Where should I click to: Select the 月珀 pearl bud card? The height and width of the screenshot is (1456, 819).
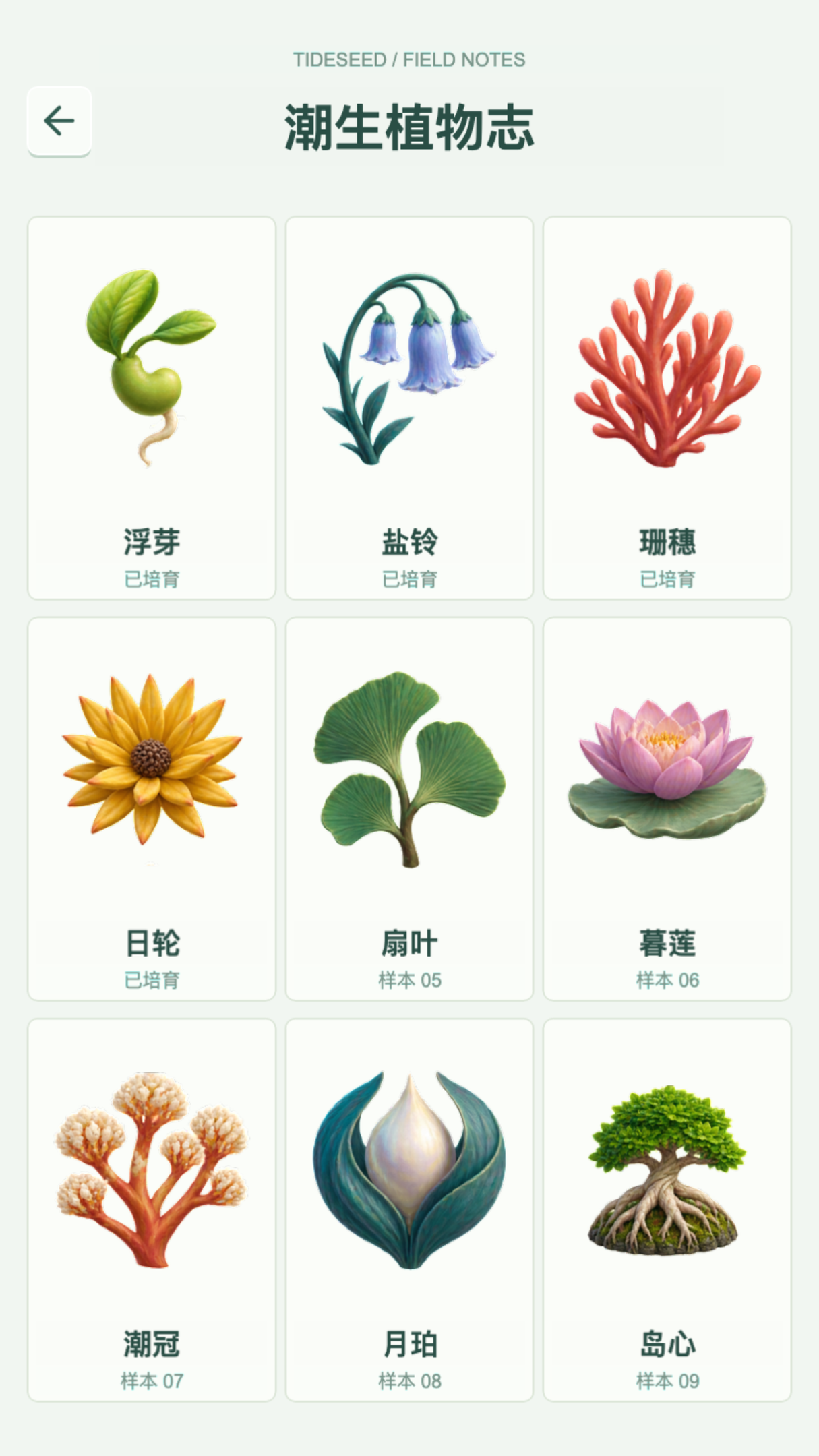(x=409, y=1210)
